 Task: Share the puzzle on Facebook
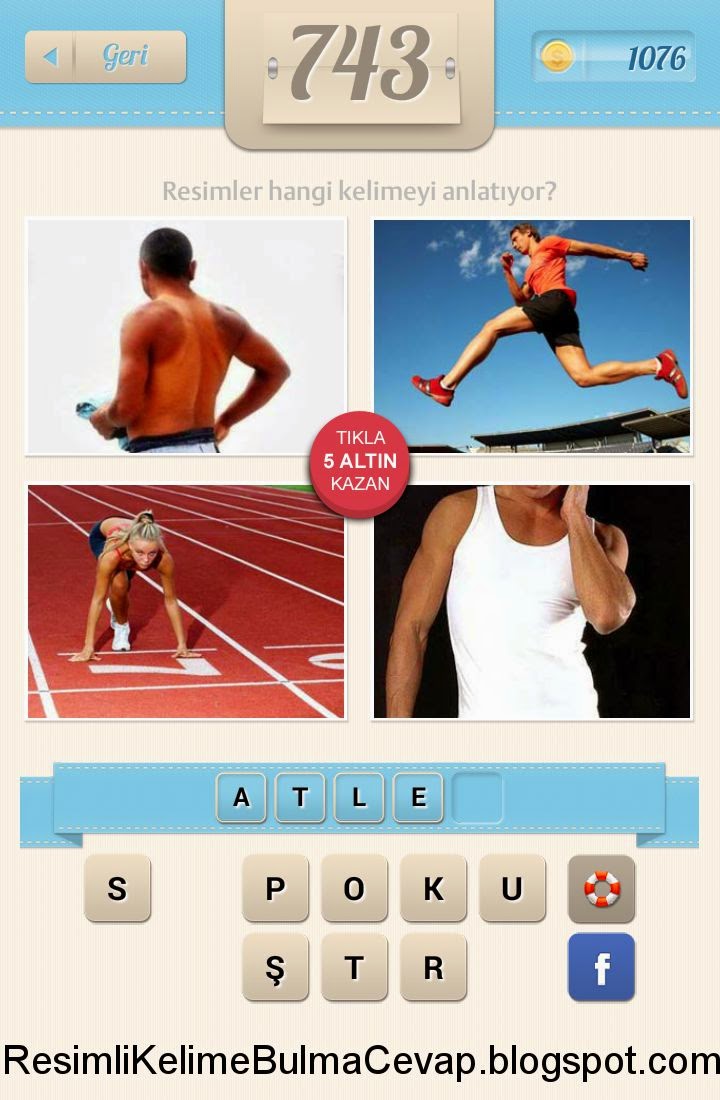pos(601,967)
